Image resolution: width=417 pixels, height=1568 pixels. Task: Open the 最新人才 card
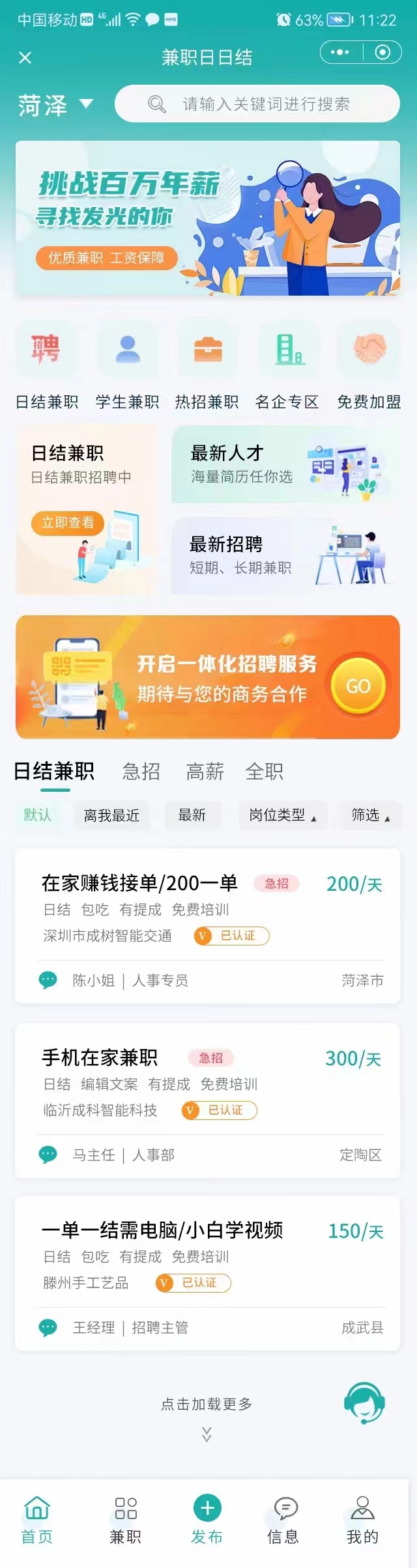tap(285, 464)
